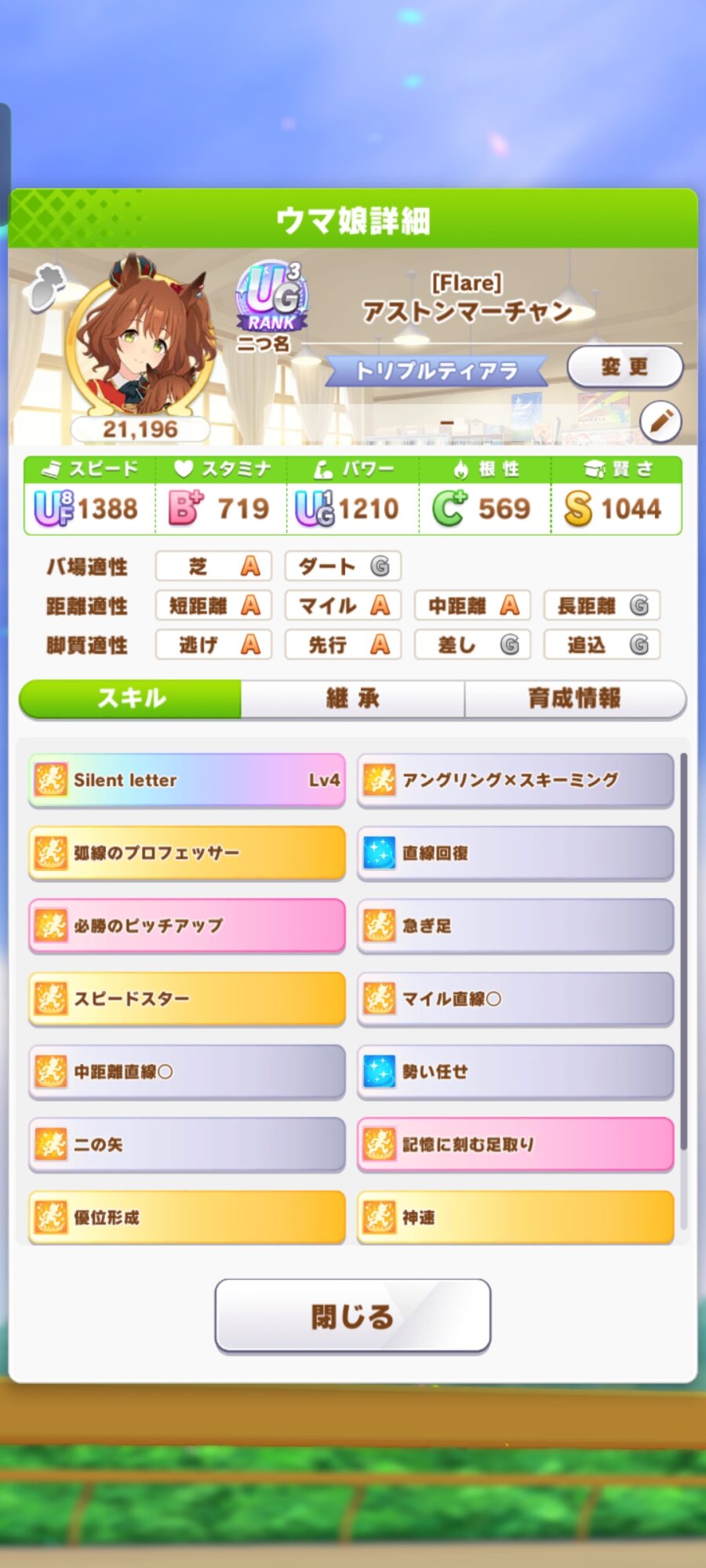View details of the Silent letter skill
The width and height of the screenshot is (706, 1568).
[187, 780]
